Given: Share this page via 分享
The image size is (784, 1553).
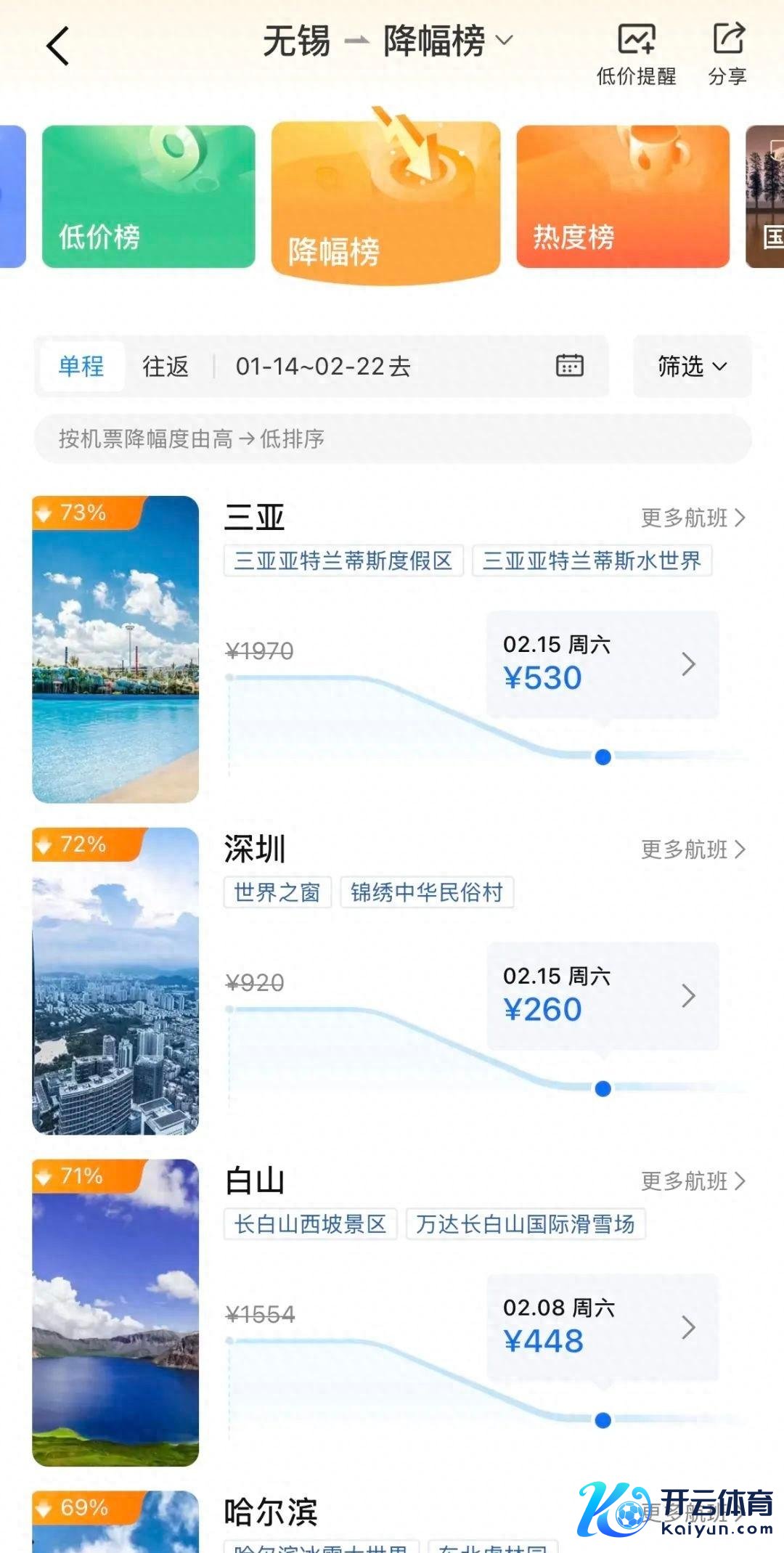Looking at the screenshot, I should [727, 54].
